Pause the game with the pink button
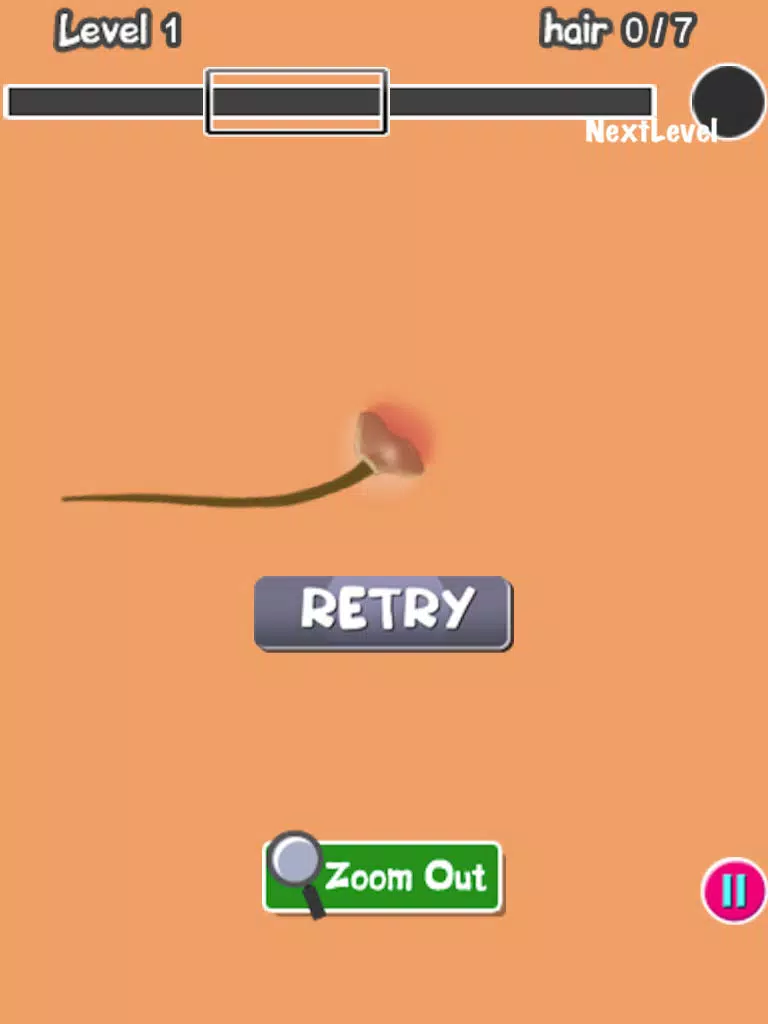The width and height of the screenshot is (768, 1024). (x=734, y=889)
